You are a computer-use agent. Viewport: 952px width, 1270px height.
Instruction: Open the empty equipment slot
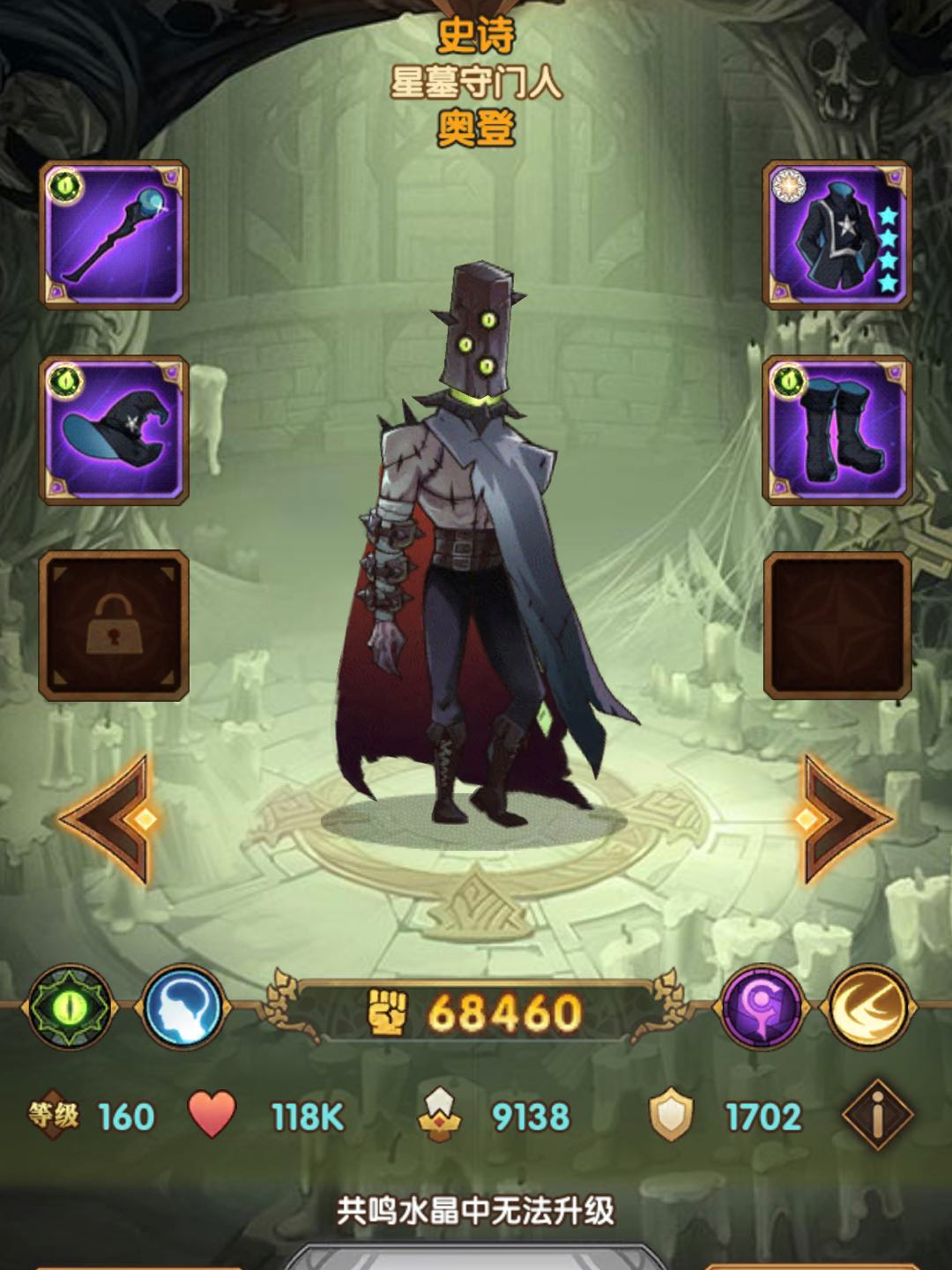(x=837, y=625)
